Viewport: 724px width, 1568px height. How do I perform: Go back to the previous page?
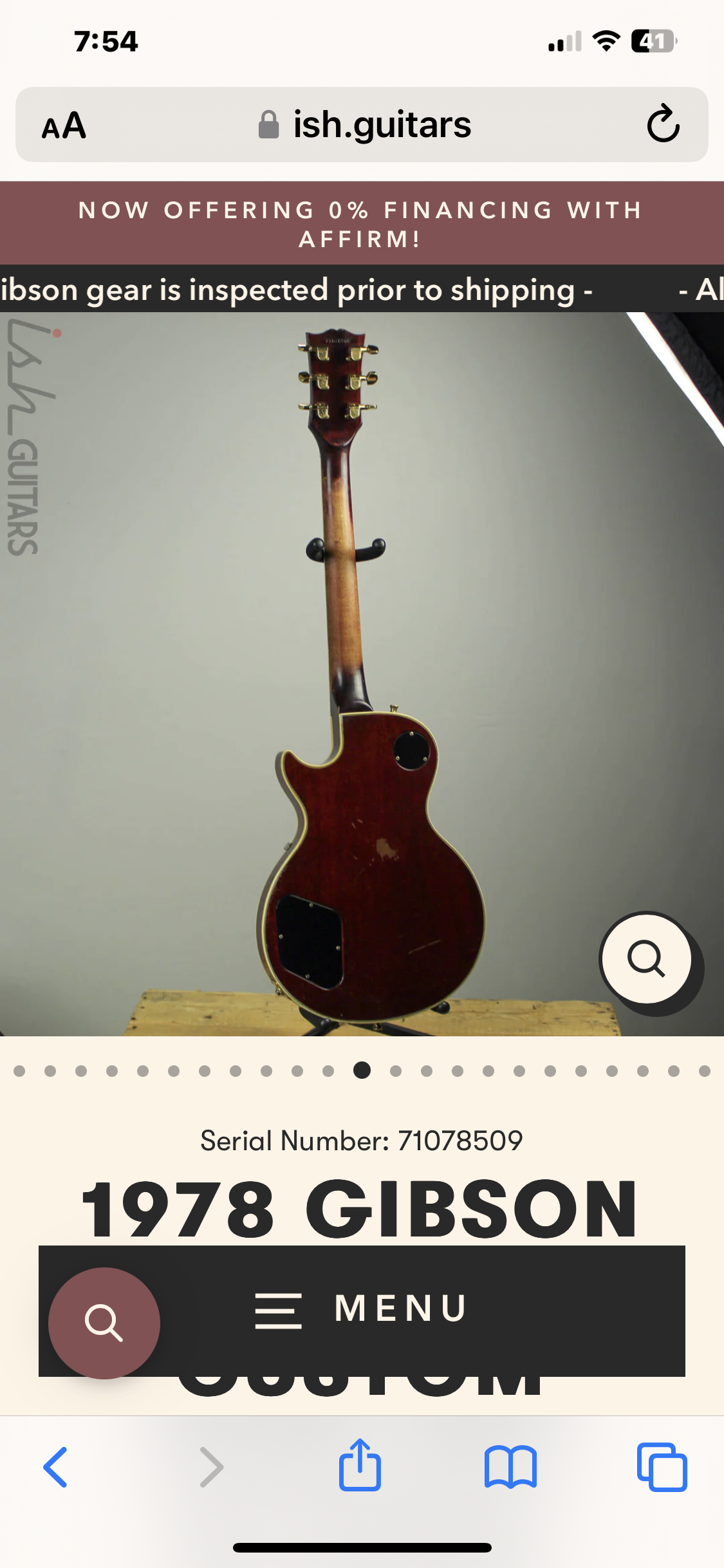pyautogui.click(x=55, y=1467)
